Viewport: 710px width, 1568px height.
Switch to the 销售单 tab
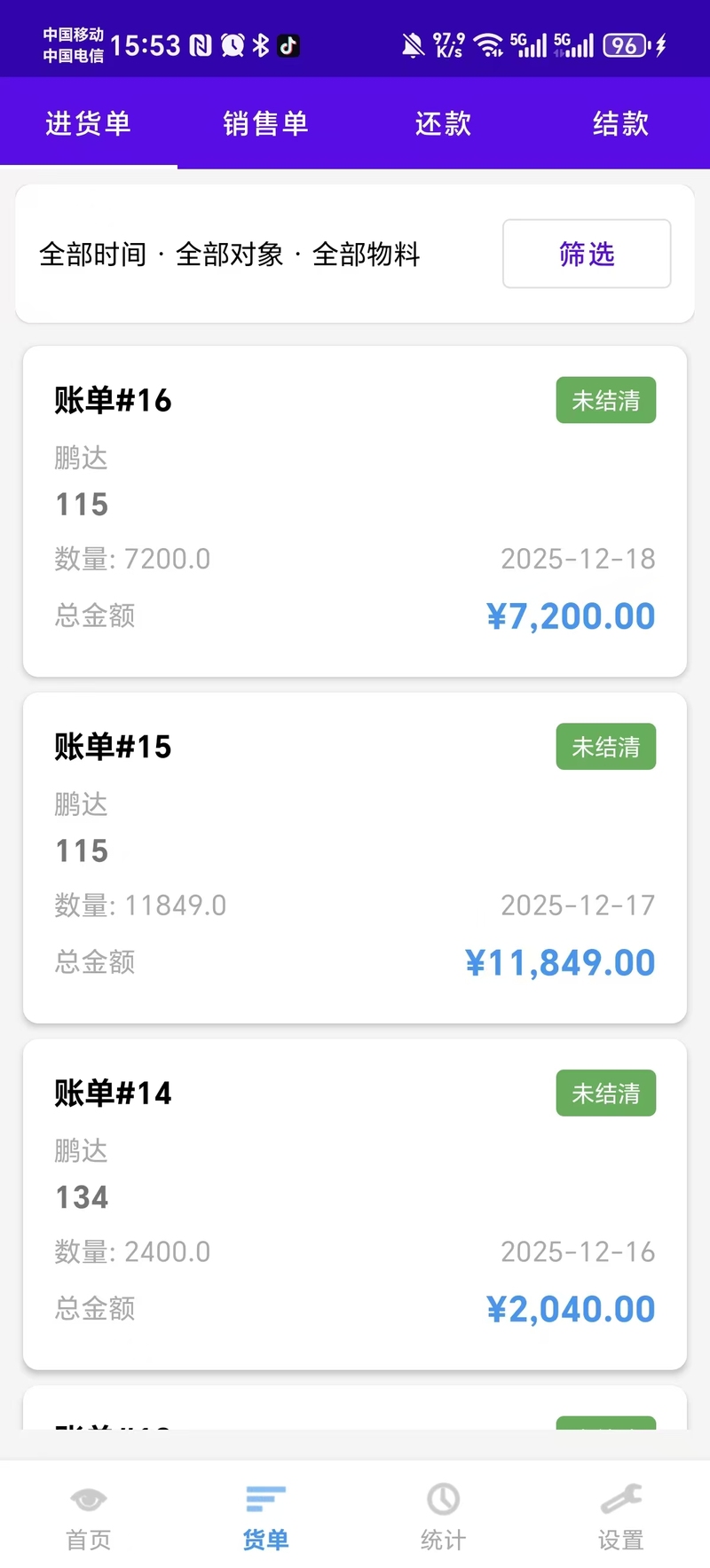pyautogui.click(x=266, y=123)
